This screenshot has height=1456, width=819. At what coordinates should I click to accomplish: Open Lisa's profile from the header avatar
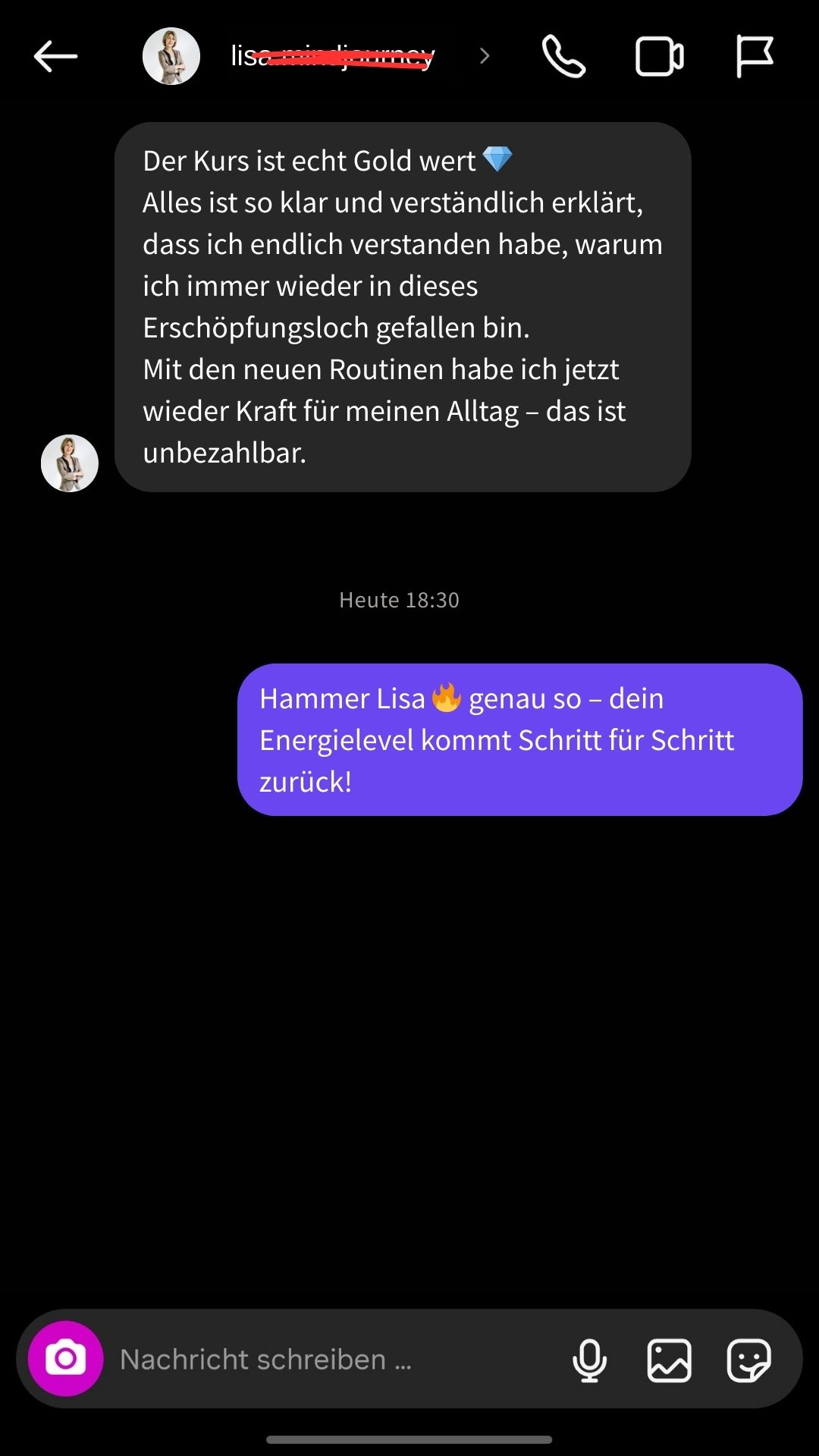pos(171,57)
